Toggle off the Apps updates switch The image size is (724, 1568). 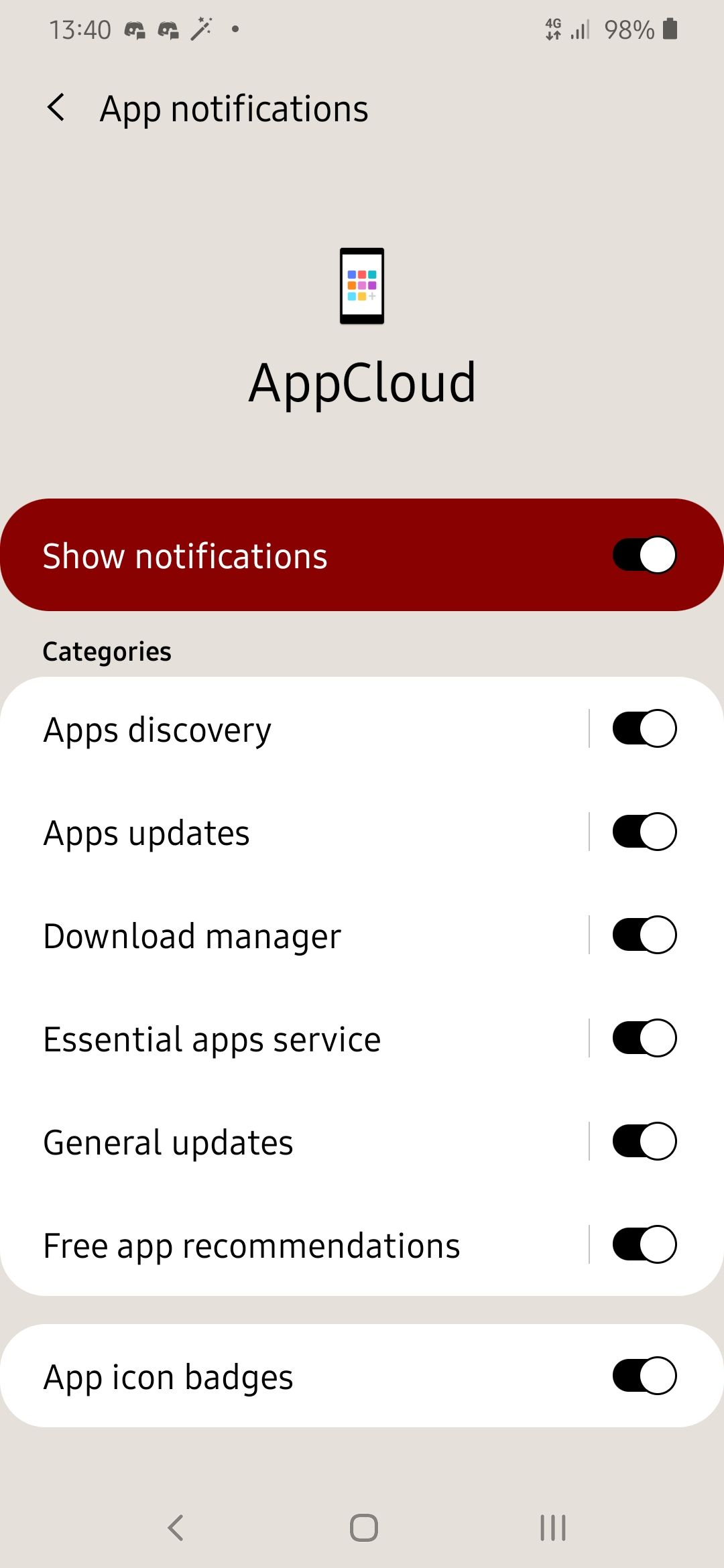[644, 832]
